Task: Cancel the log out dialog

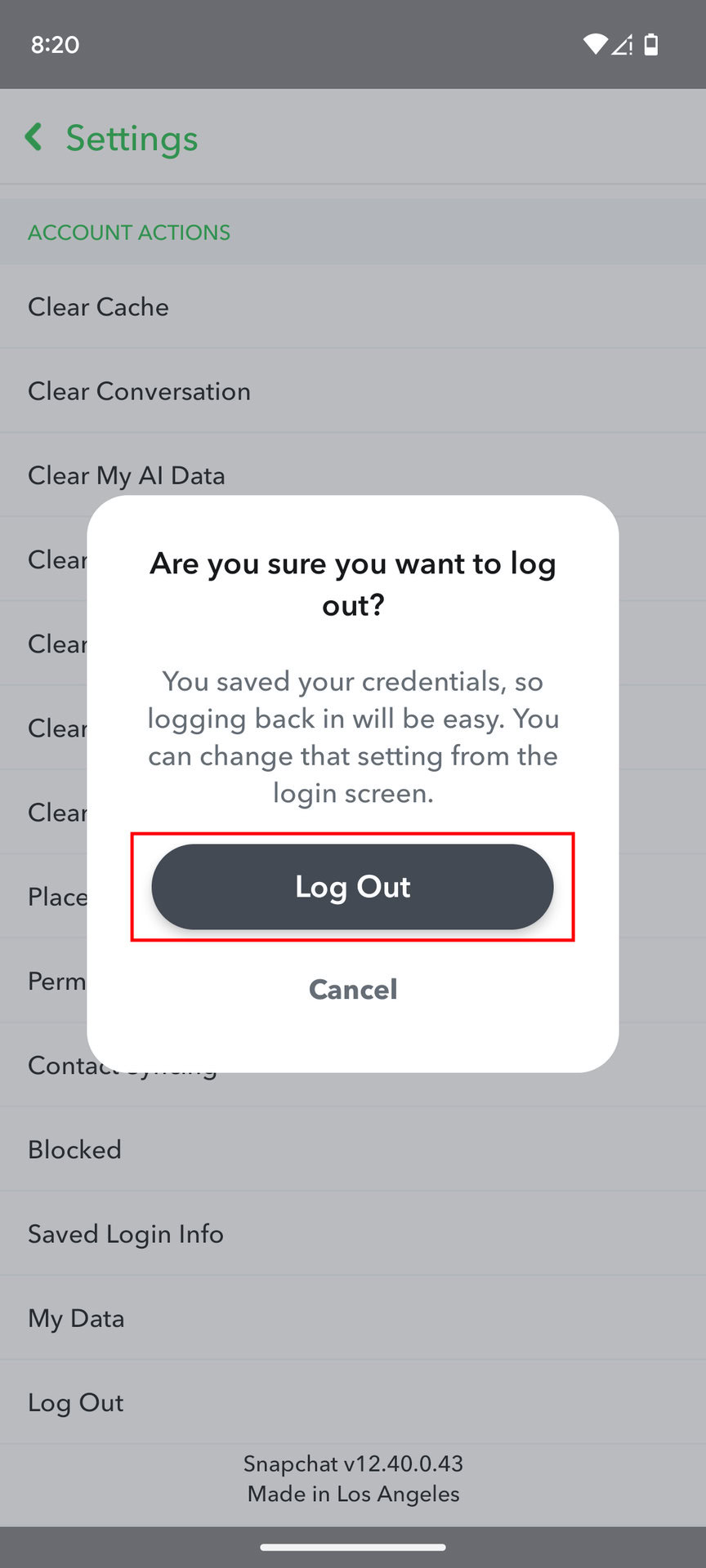Action: coord(353,989)
